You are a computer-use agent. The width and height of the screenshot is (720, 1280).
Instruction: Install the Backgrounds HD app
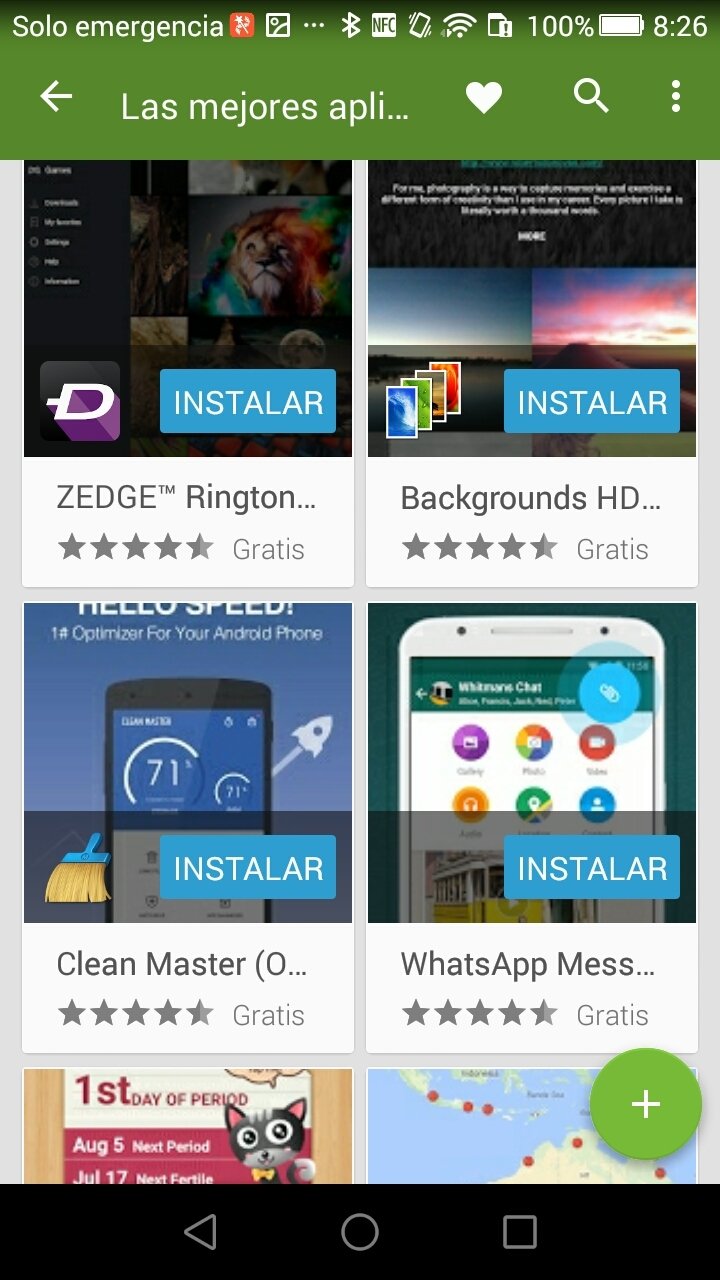coord(592,401)
